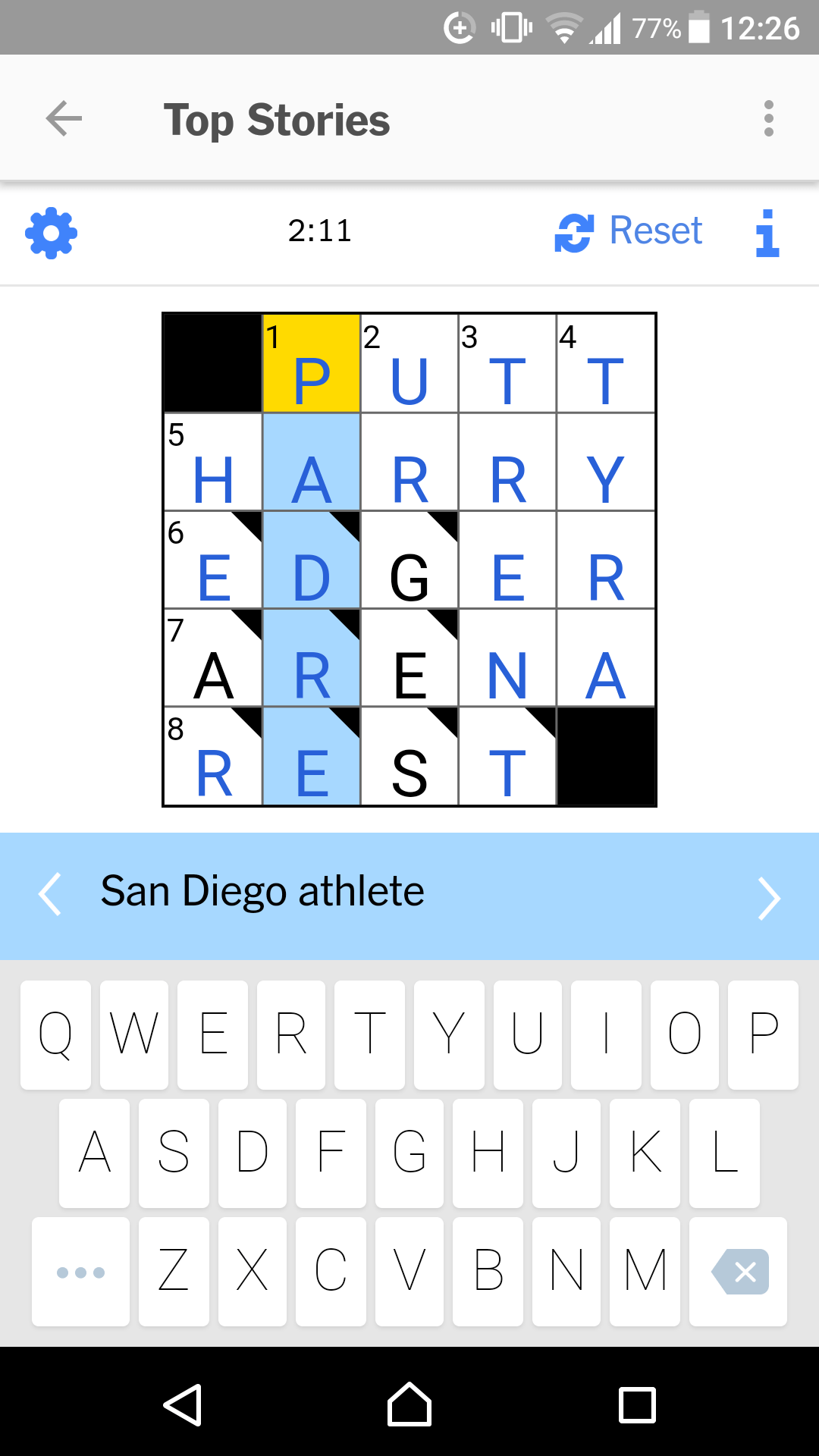819x1456 pixels.
Task: Go to previous clue with left chevron
Action: coord(50,896)
